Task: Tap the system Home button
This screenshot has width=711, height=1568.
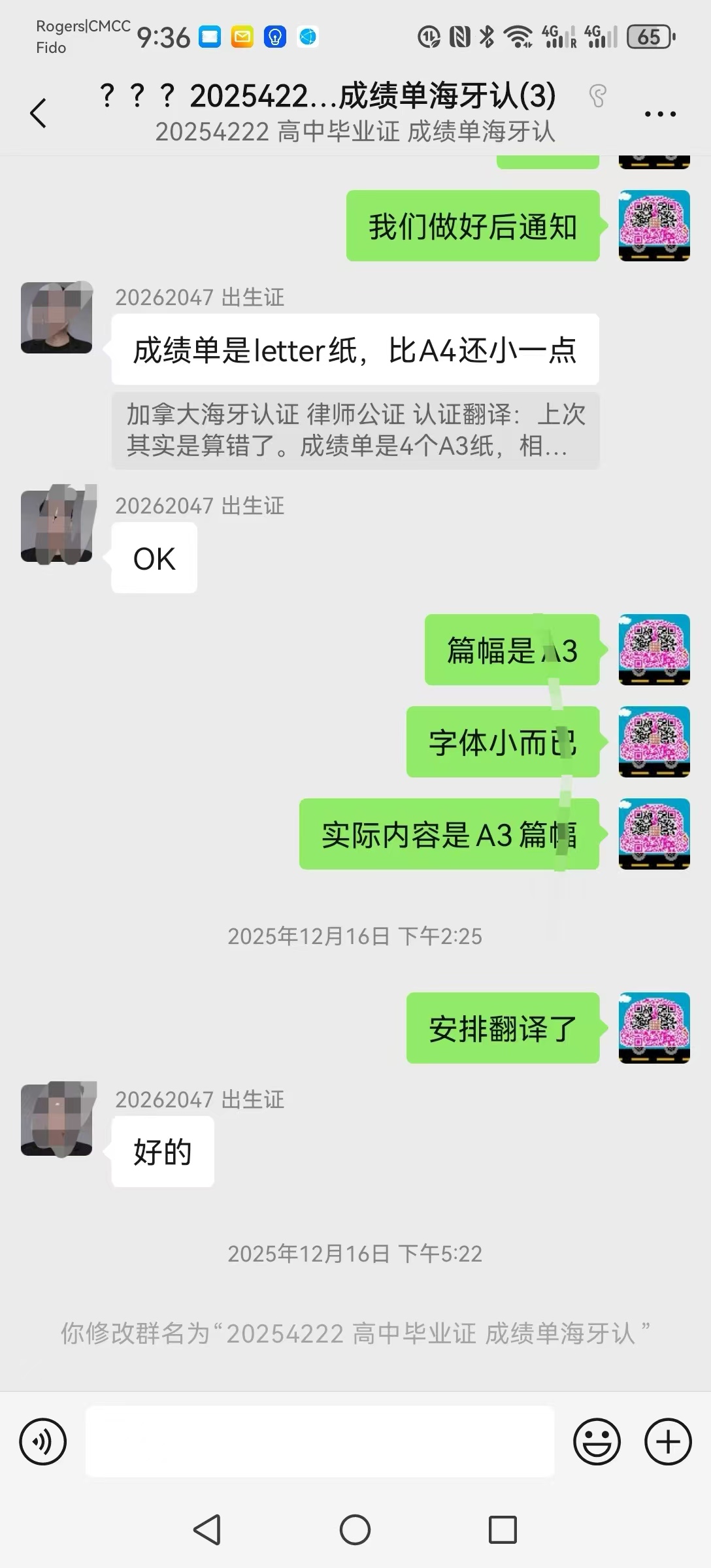Action: pos(355,1529)
